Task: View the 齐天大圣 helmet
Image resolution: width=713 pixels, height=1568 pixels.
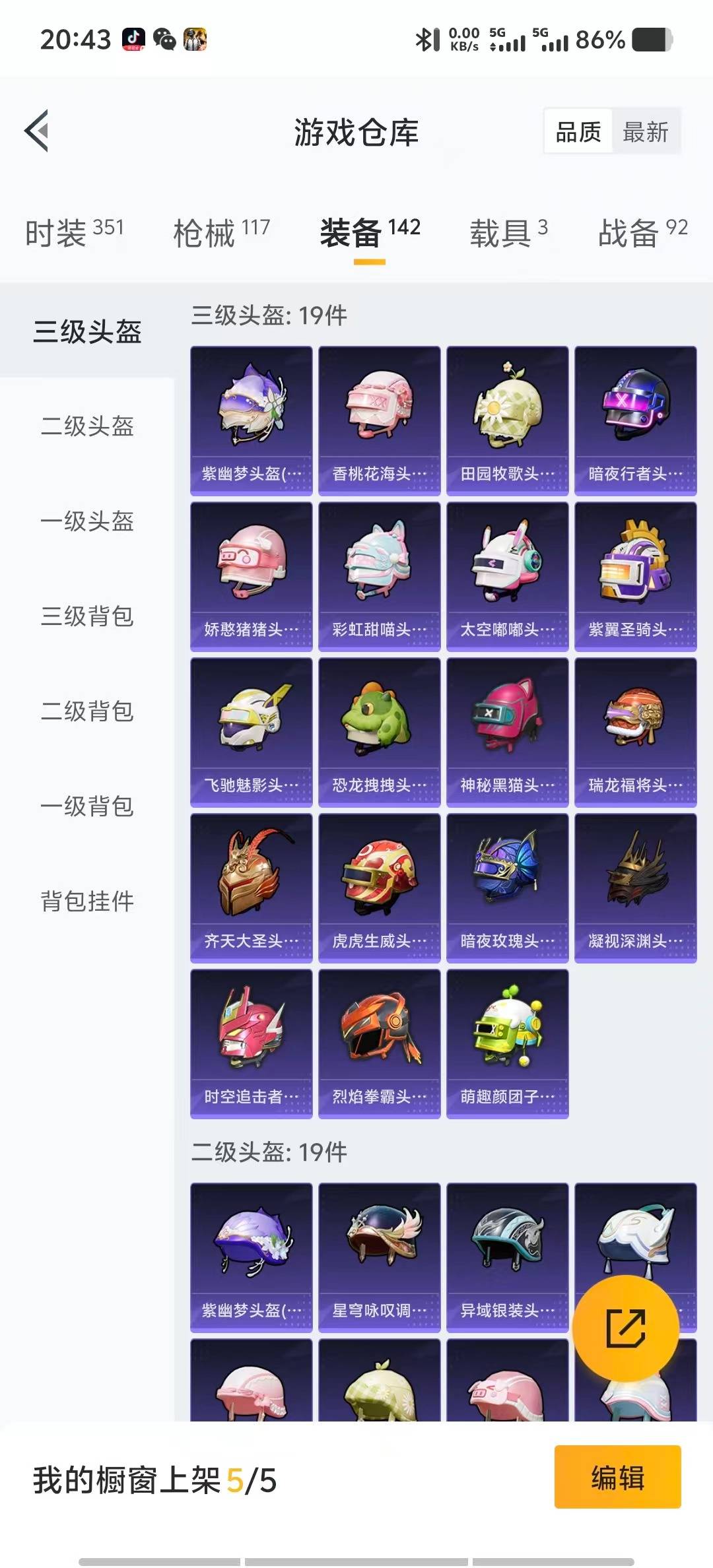Action: click(251, 888)
